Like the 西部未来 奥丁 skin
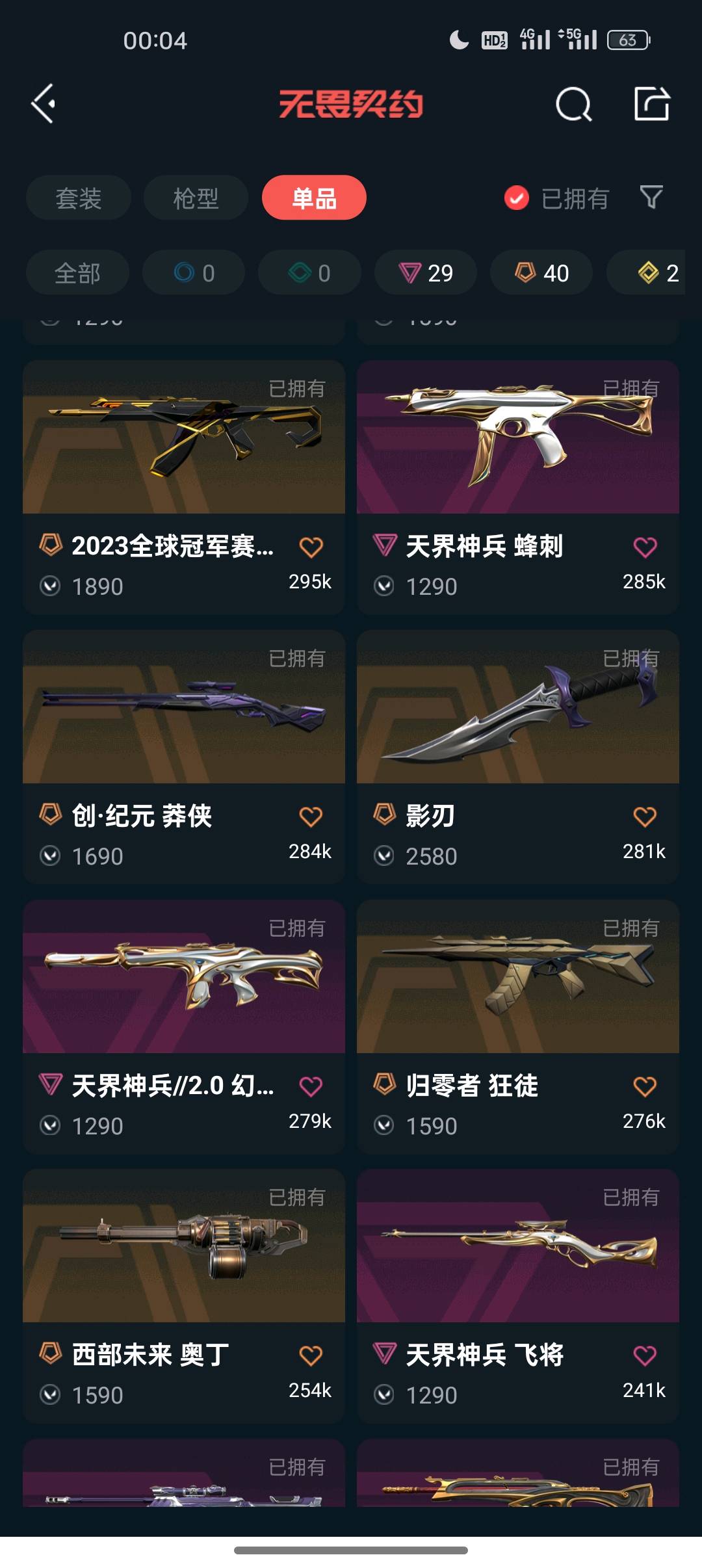 coord(311,1355)
